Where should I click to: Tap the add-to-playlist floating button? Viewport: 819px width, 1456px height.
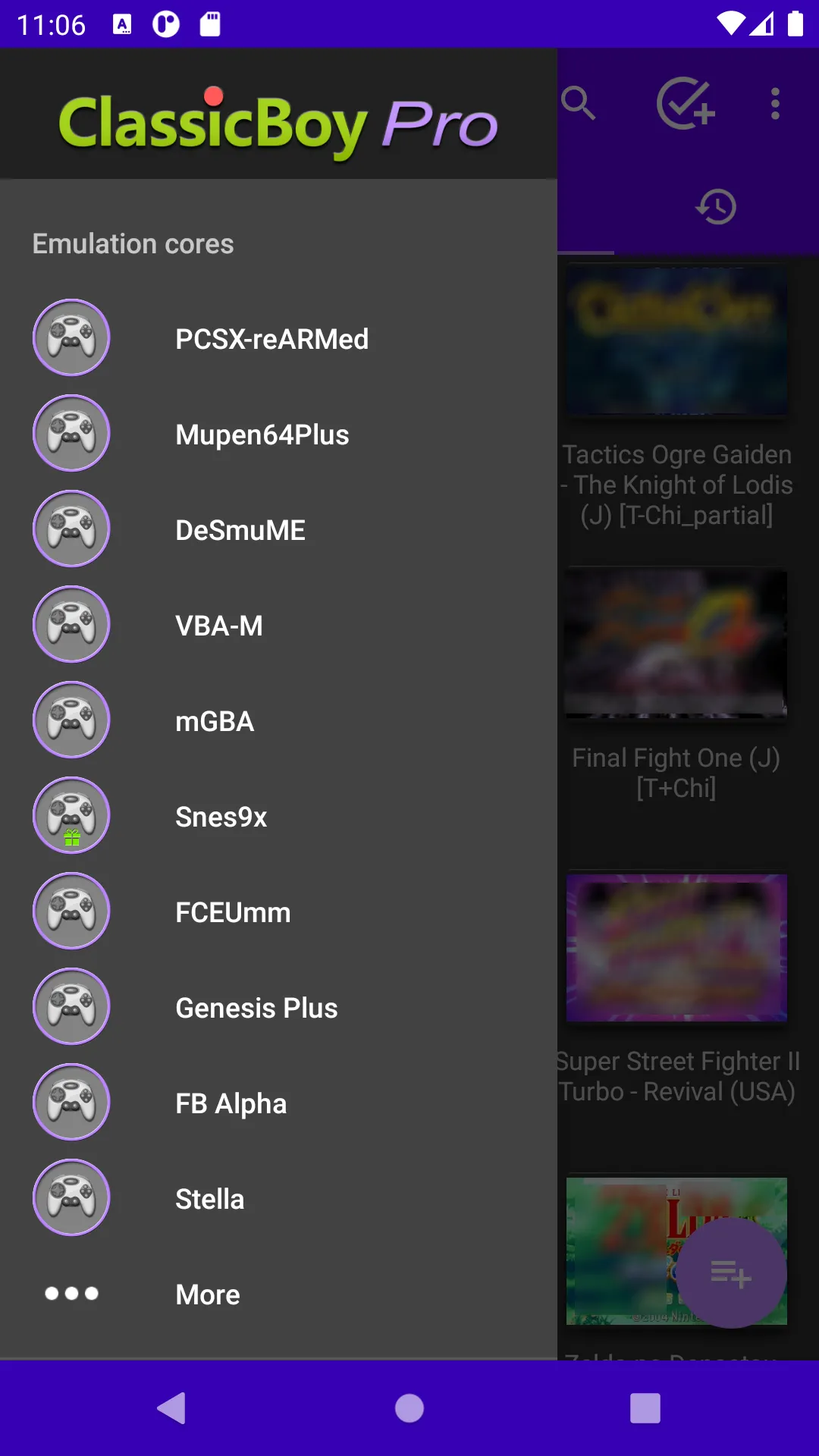[730, 1273]
